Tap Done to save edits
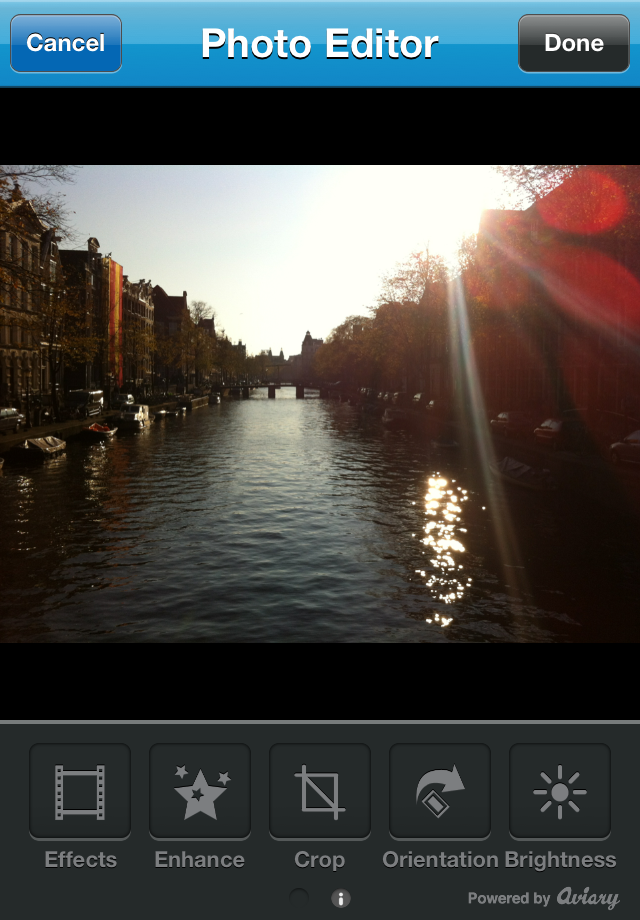This screenshot has height=920, width=640. click(573, 43)
